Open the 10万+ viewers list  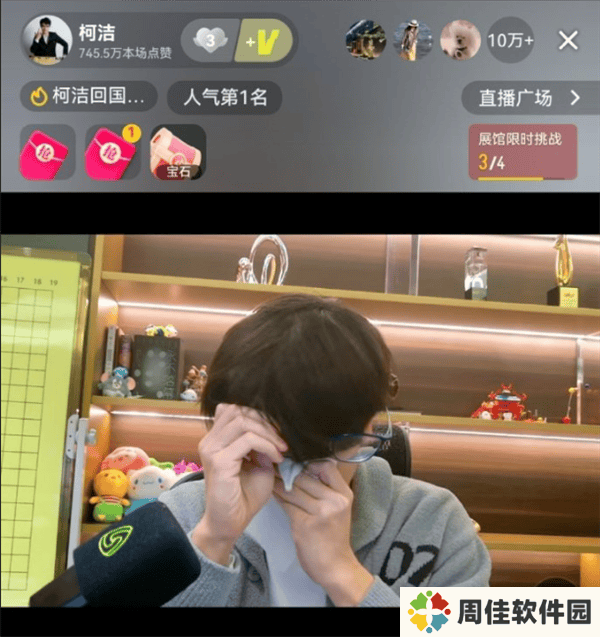(x=510, y=41)
